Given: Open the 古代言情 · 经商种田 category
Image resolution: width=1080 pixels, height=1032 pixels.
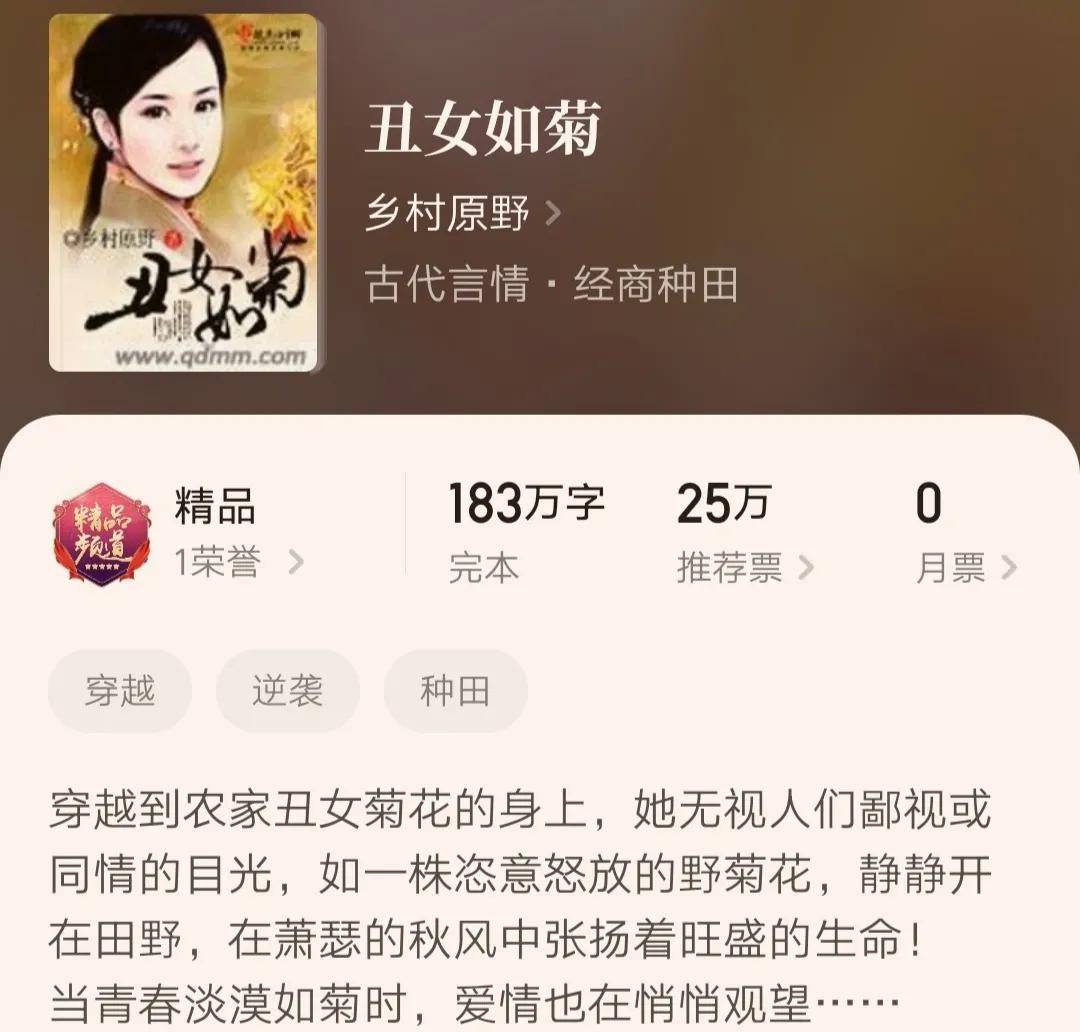Looking at the screenshot, I should (x=552, y=285).
